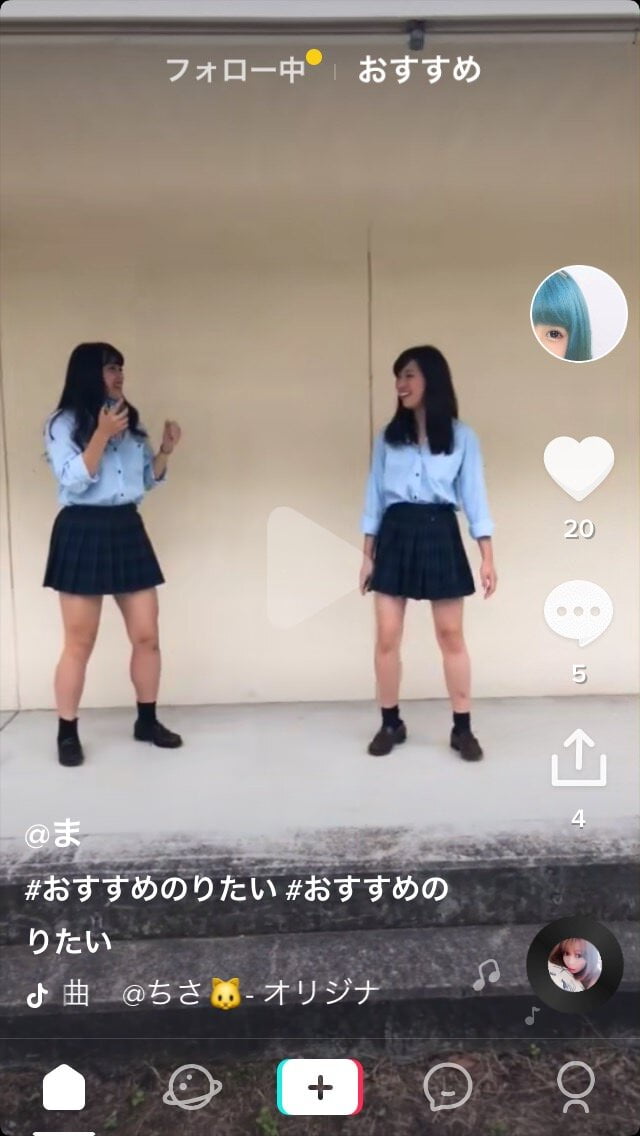
Task: Open the @ま username profile
Action: click(x=53, y=836)
